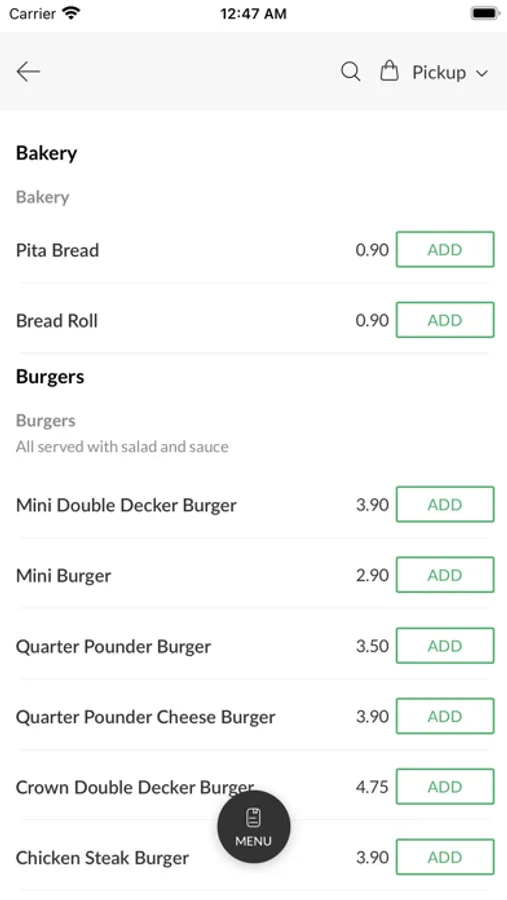Add Quarter Pounder Burger to order

445,646
